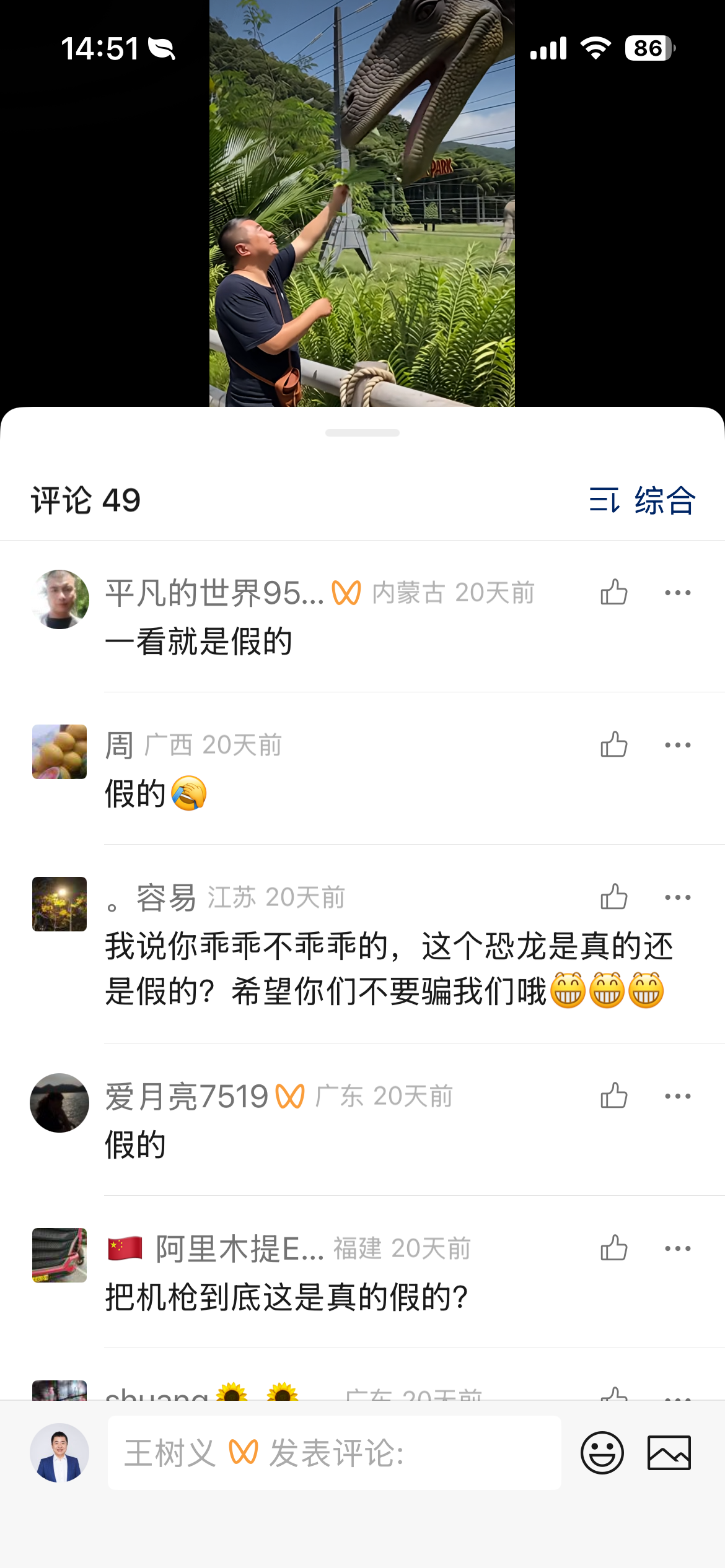Show more options for 。容易's comment
This screenshot has height=1568, width=725.
(677, 897)
